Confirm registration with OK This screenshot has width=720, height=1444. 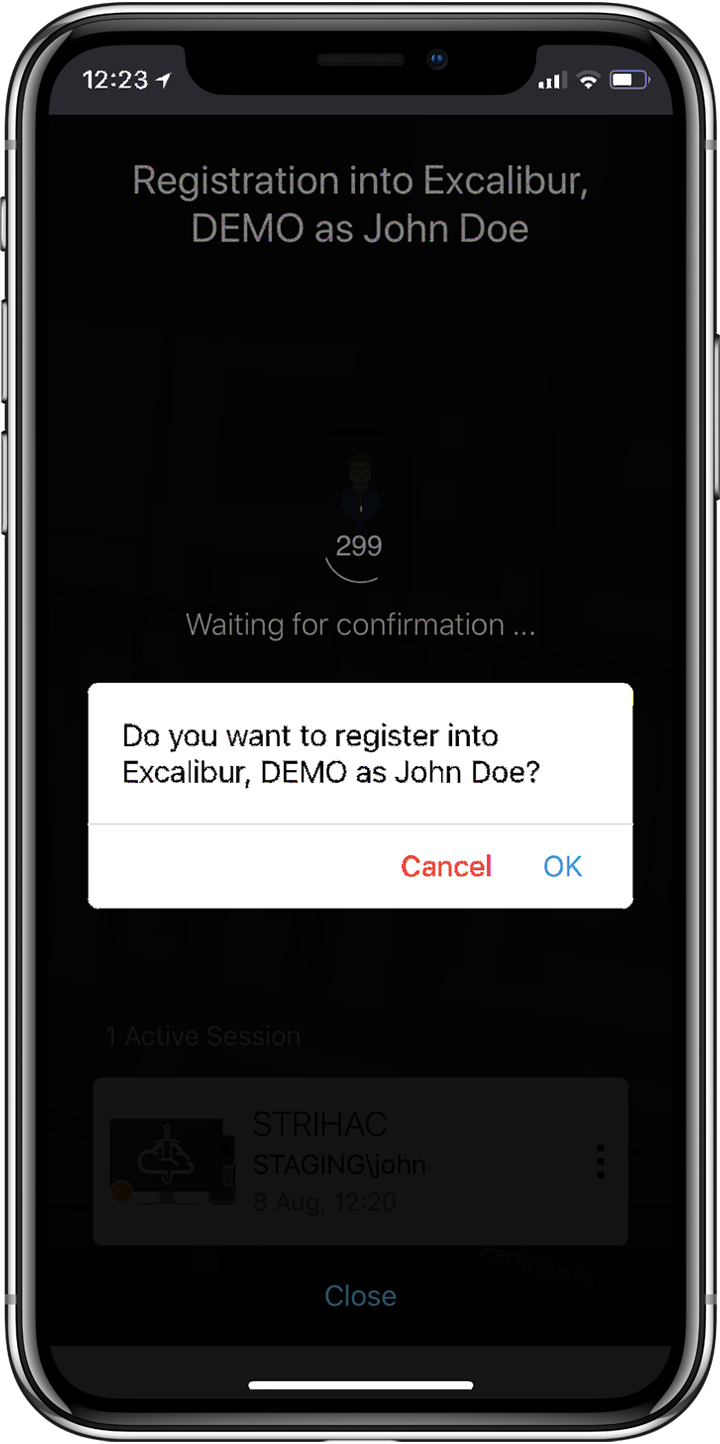point(562,866)
